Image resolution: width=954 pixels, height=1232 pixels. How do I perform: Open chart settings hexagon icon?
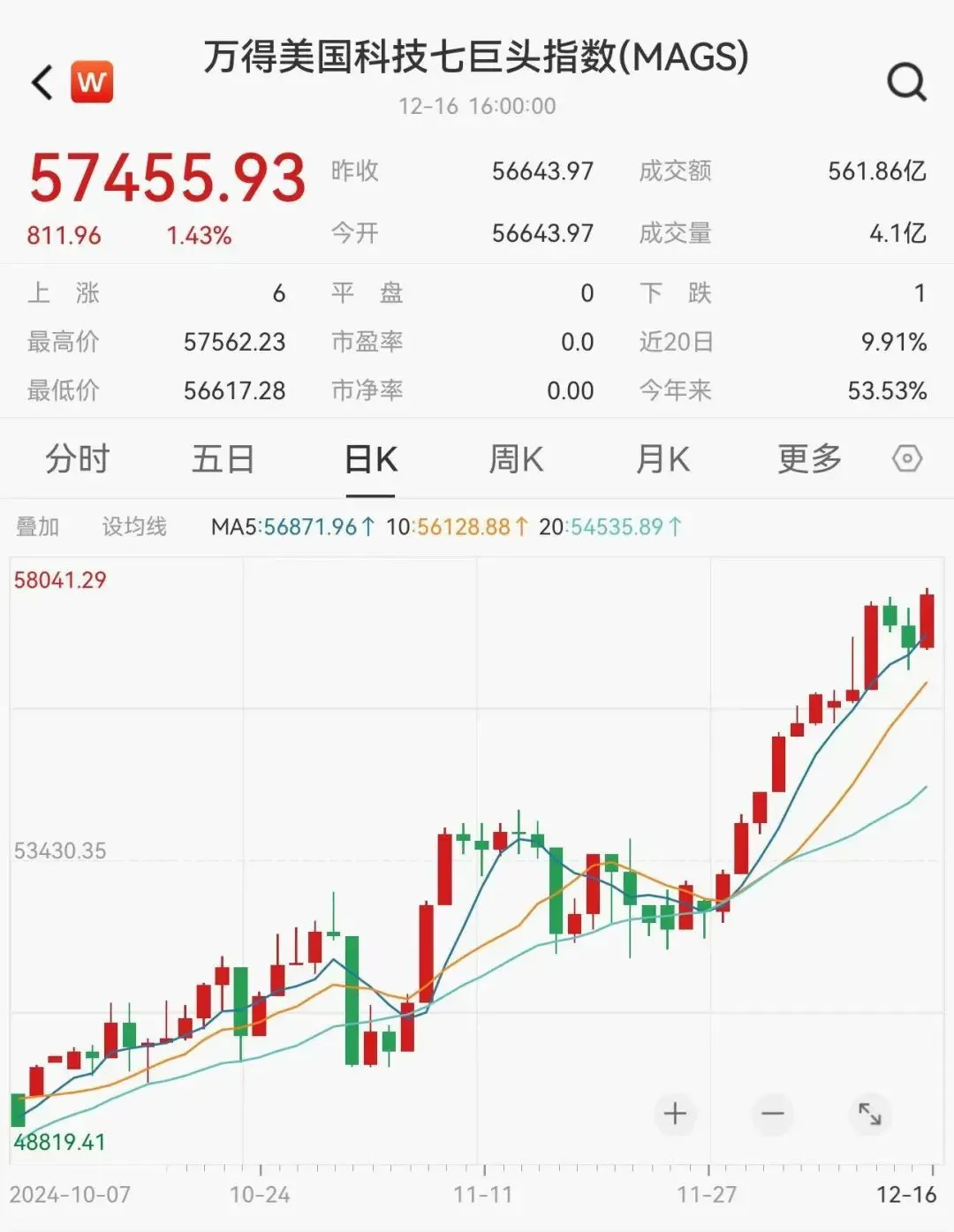click(x=907, y=459)
